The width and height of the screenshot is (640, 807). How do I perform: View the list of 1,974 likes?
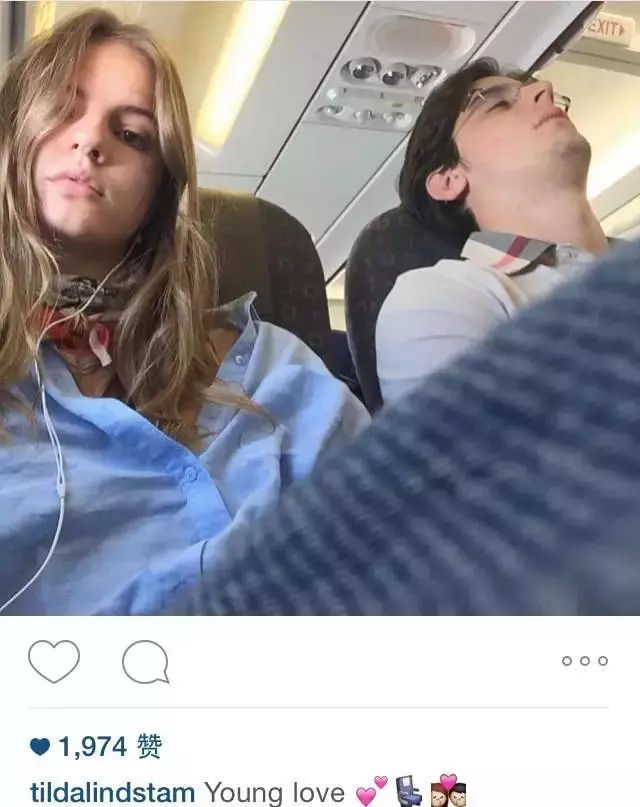[95, 746]
